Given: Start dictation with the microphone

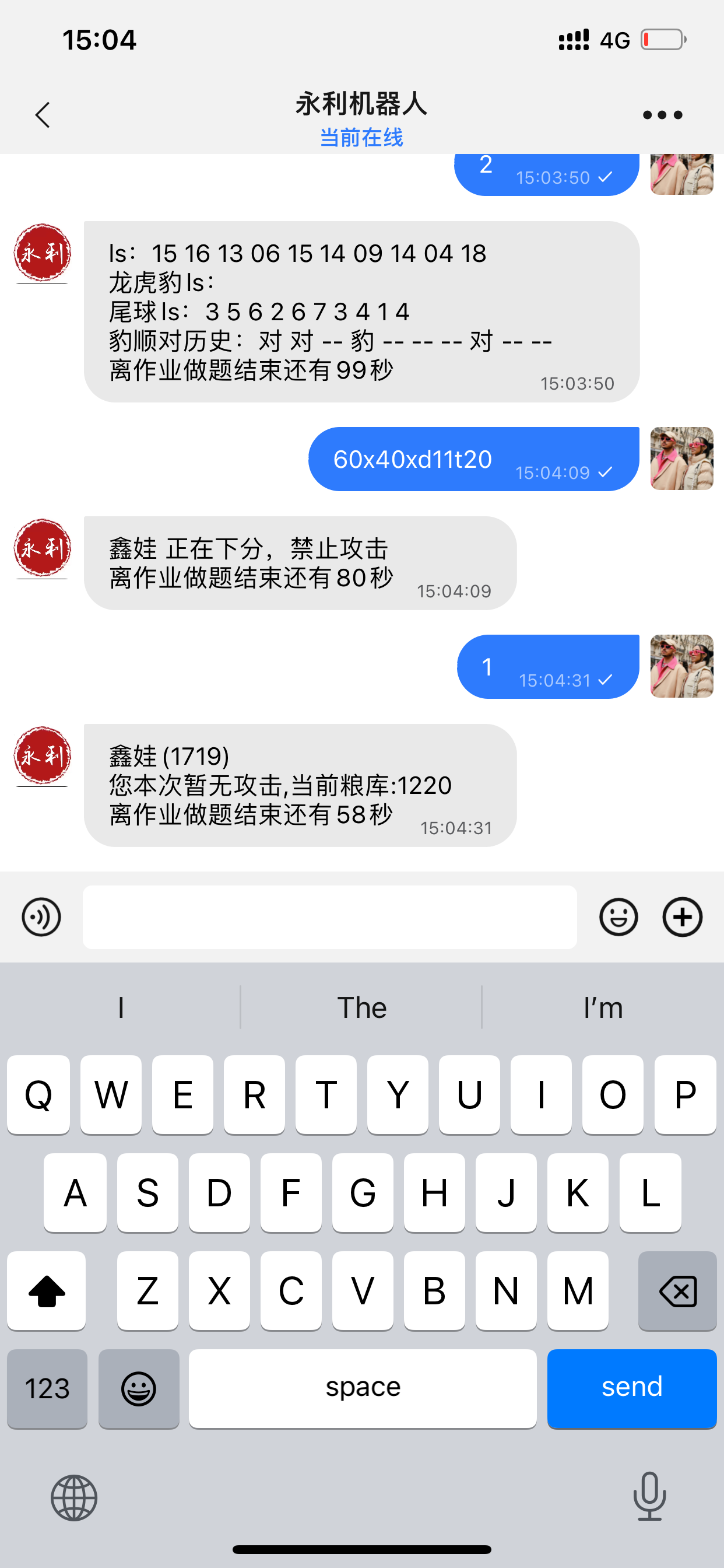Looking at the screenshot, I should [x=649, y=1496].
